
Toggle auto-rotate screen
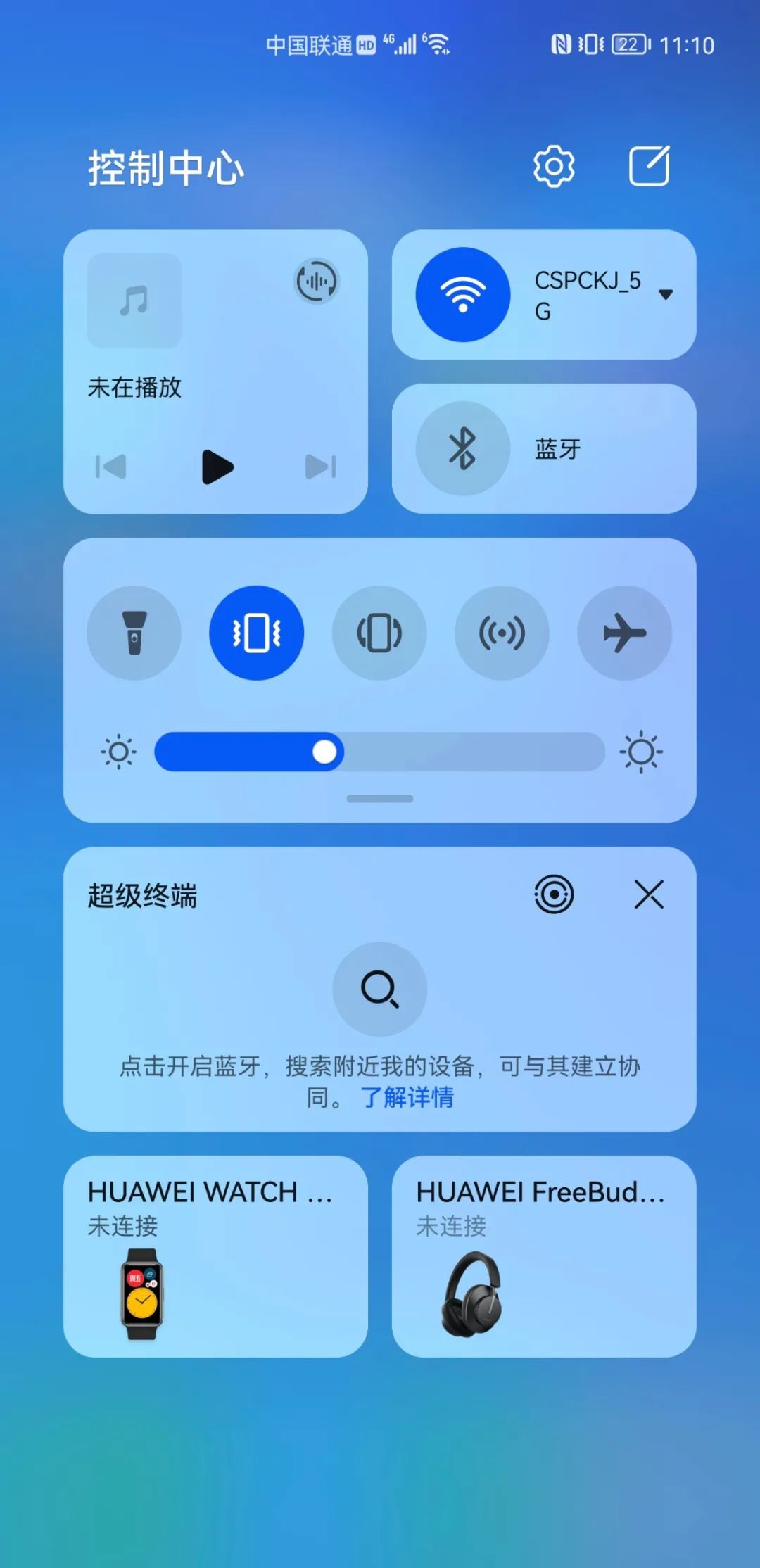[x=379, y=633]
